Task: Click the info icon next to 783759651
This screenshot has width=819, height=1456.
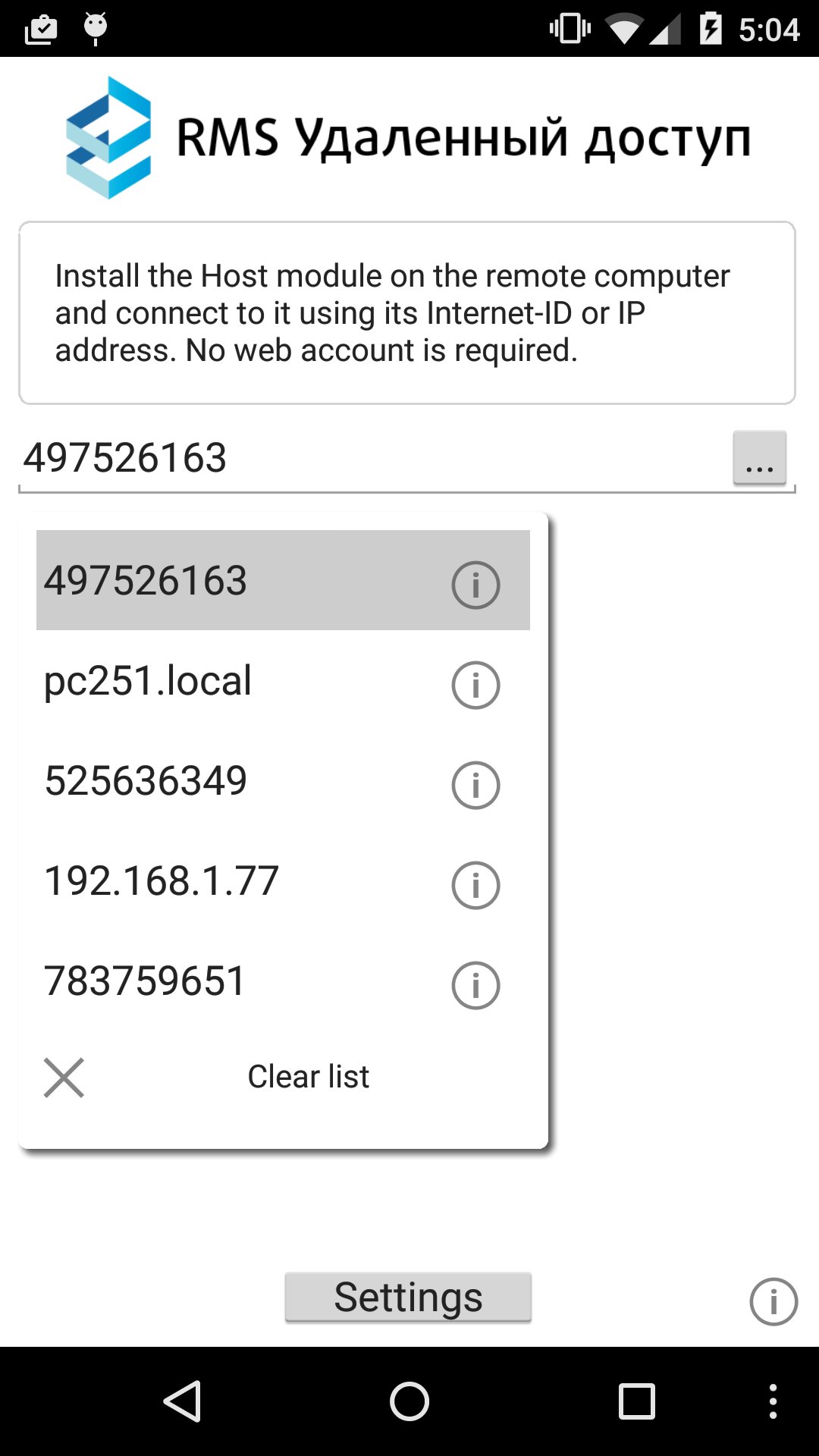Action: point(475,984)
